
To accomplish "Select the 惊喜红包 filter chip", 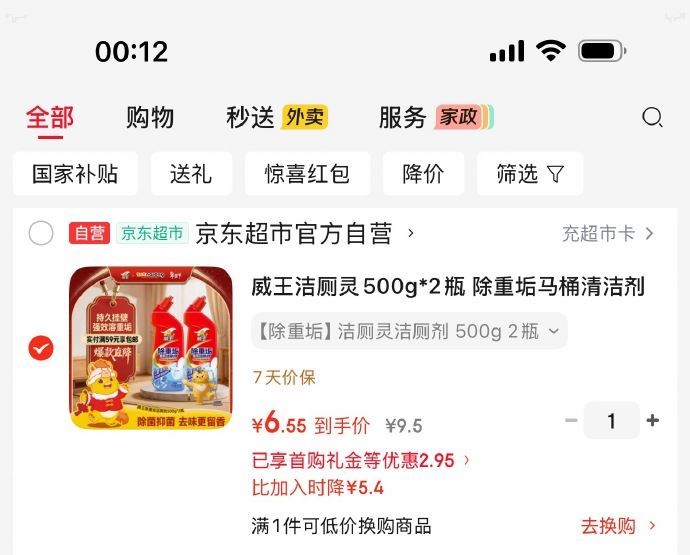I will click(x=307, y=174).
